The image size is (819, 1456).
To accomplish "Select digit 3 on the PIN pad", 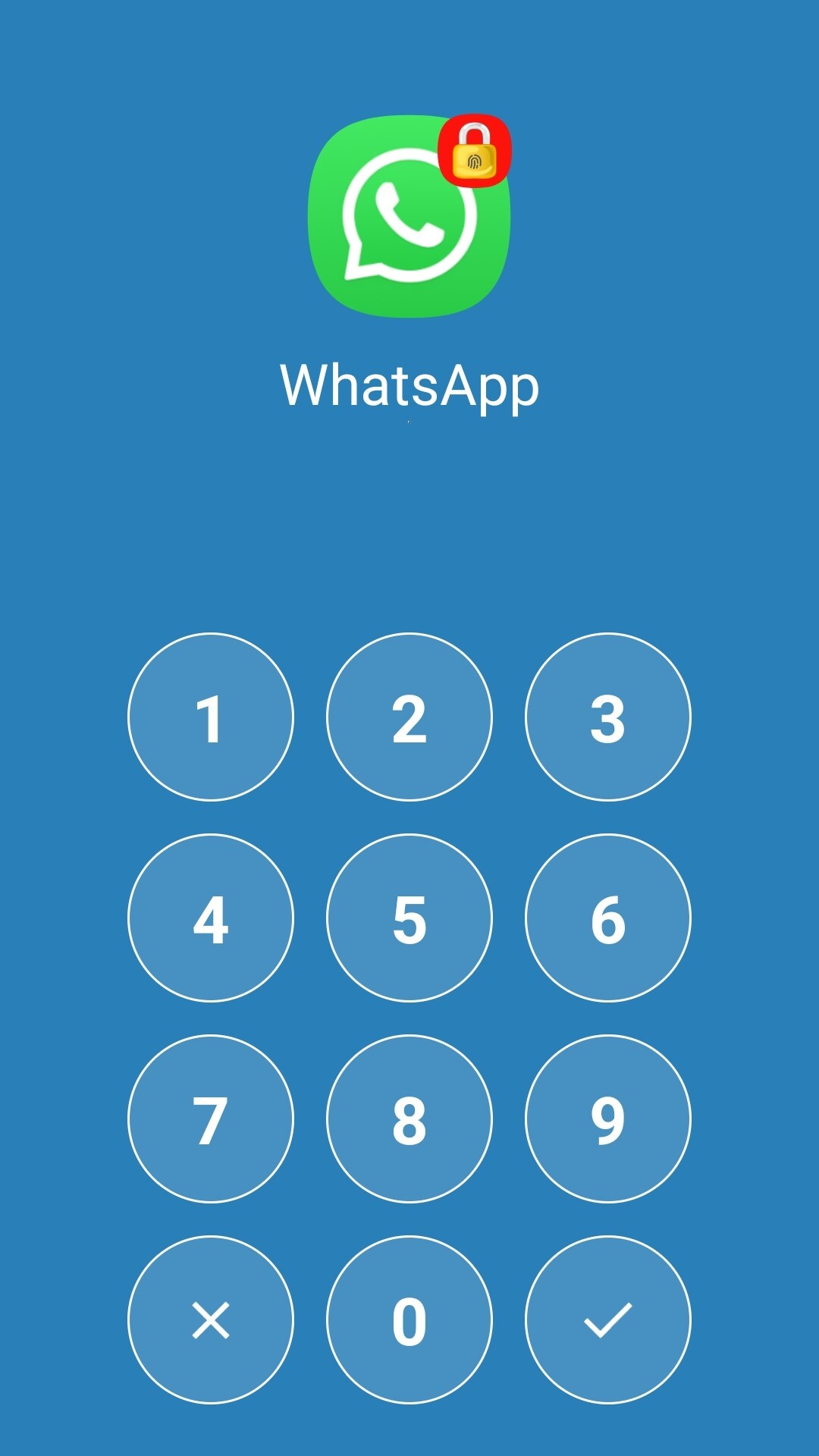I will click(608, 717).
